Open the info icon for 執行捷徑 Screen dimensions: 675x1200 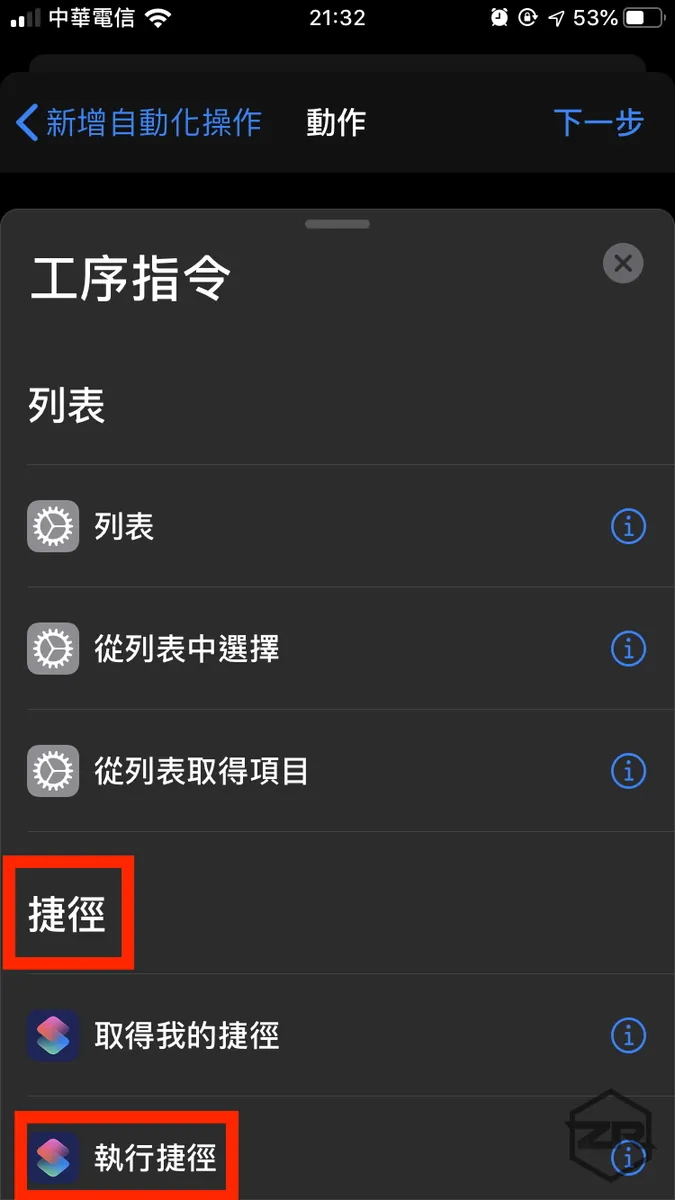[628, 1158]
